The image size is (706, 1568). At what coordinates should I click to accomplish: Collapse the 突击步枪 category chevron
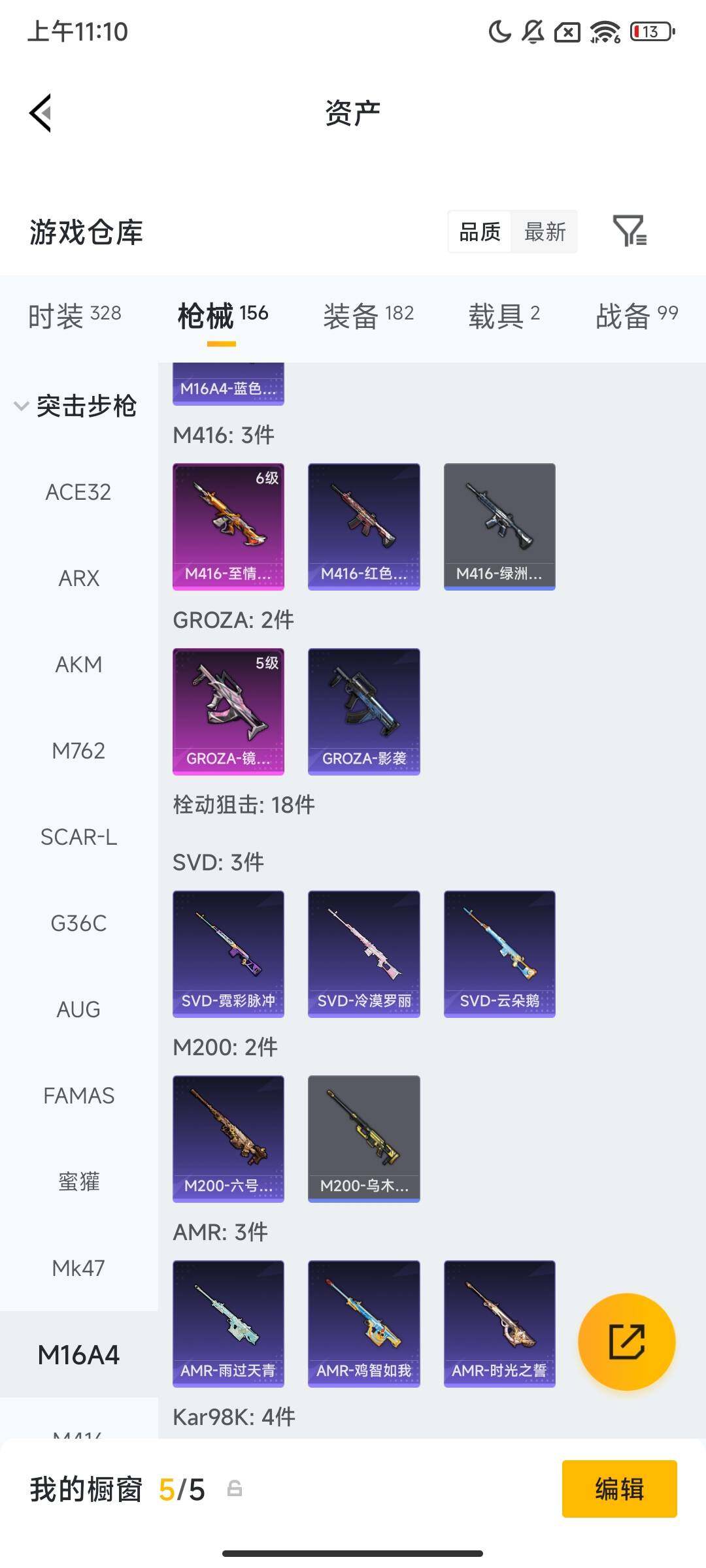click(22, 405)
